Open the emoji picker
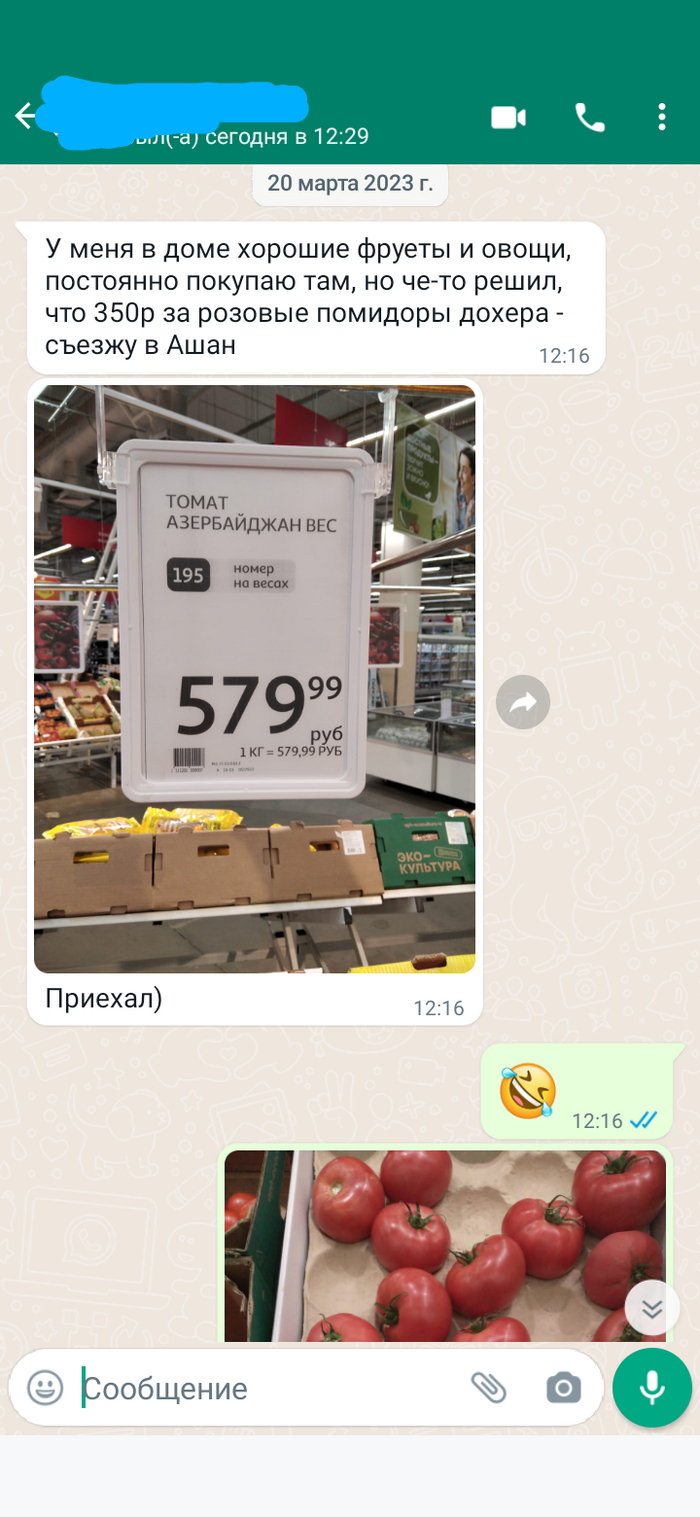 45,1387
